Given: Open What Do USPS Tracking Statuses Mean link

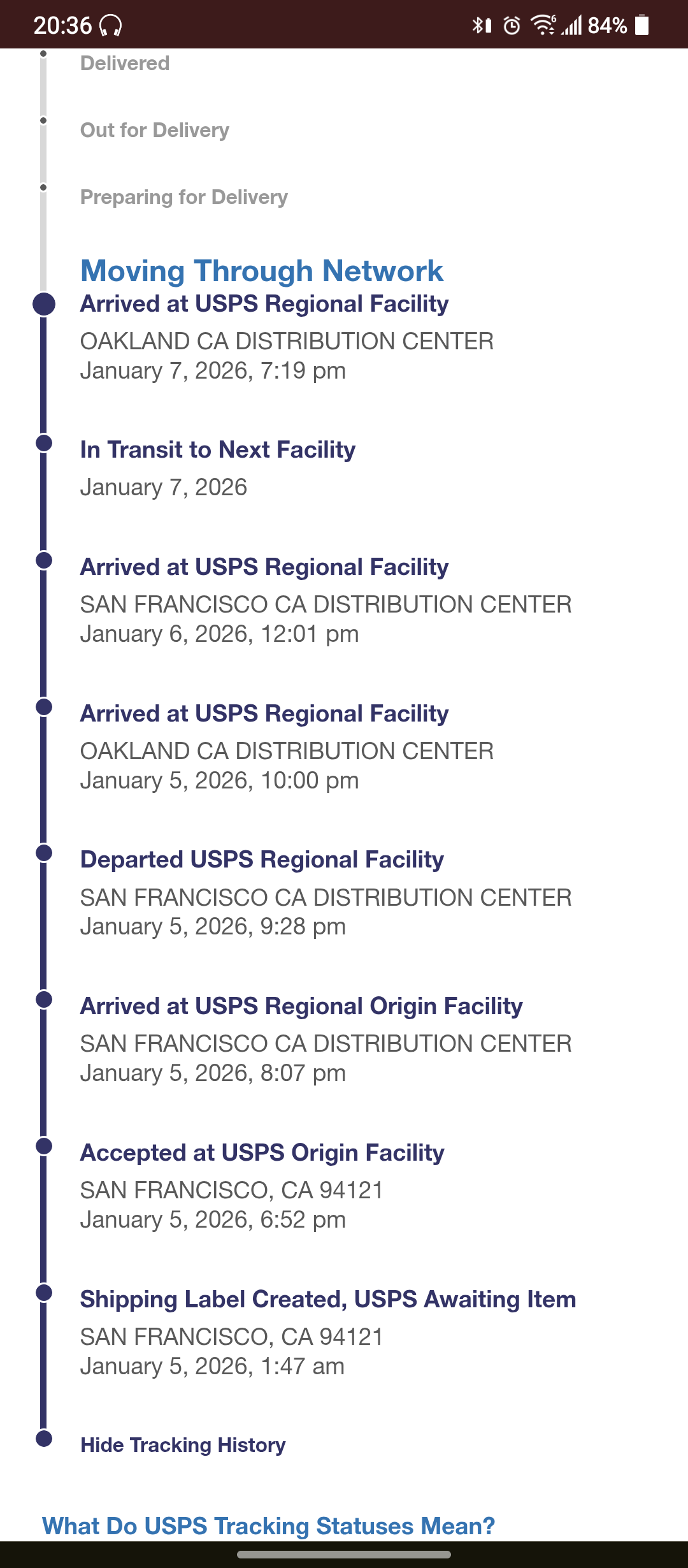Looking at the screenshot, I should (268, 1525).
